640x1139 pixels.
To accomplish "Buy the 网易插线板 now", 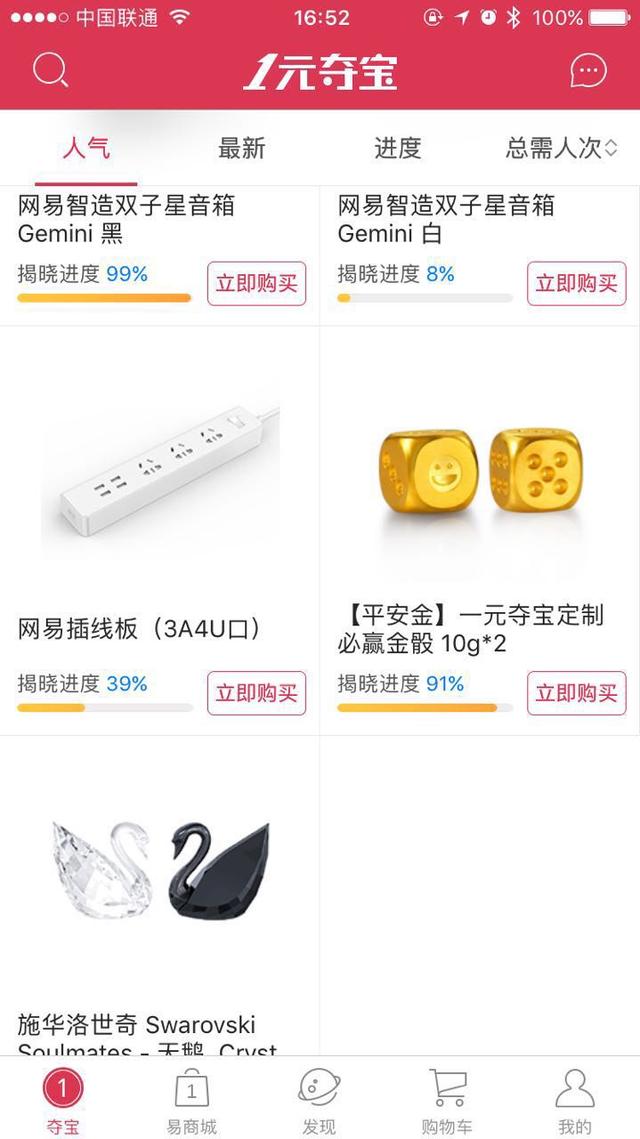I will pos(257,693).
